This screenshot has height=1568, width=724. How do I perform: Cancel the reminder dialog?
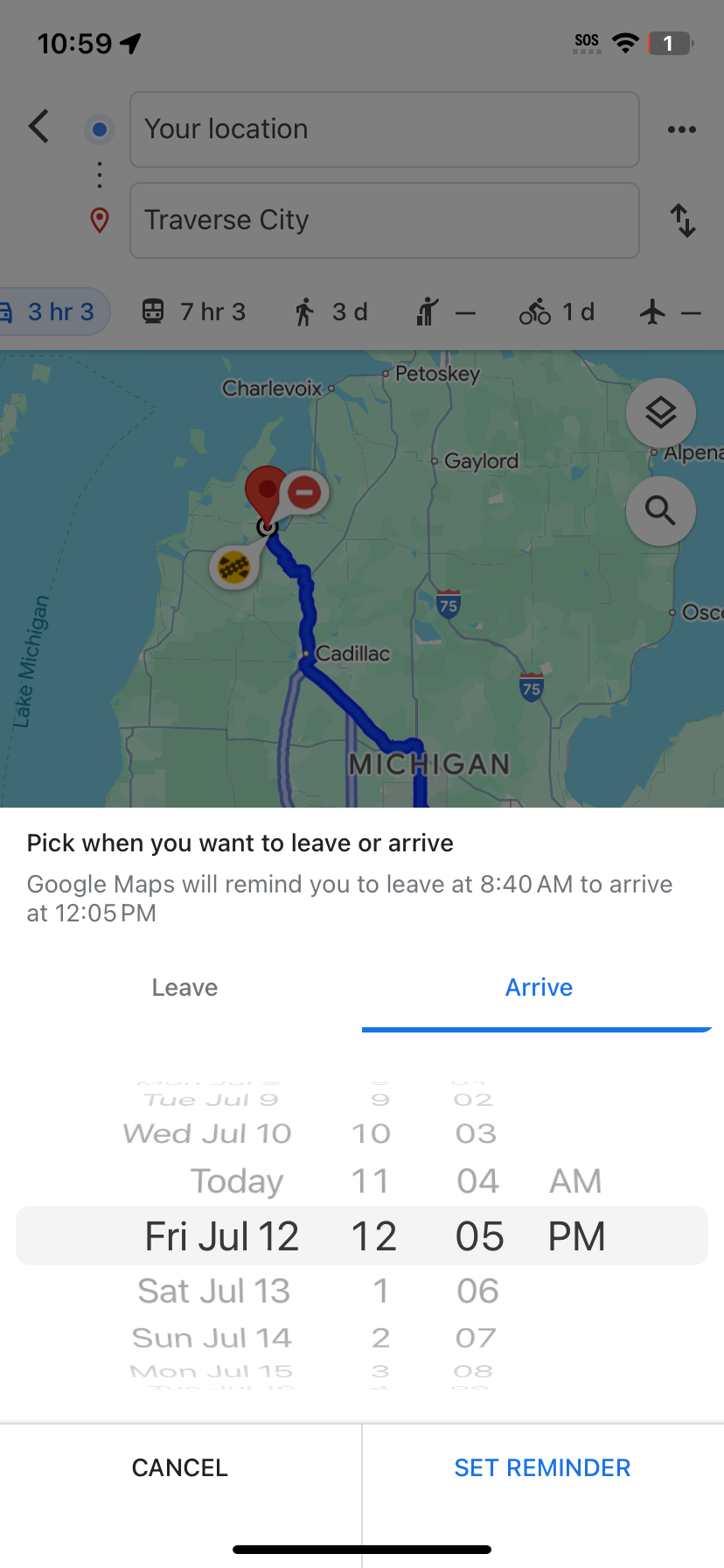point(180,1467)
